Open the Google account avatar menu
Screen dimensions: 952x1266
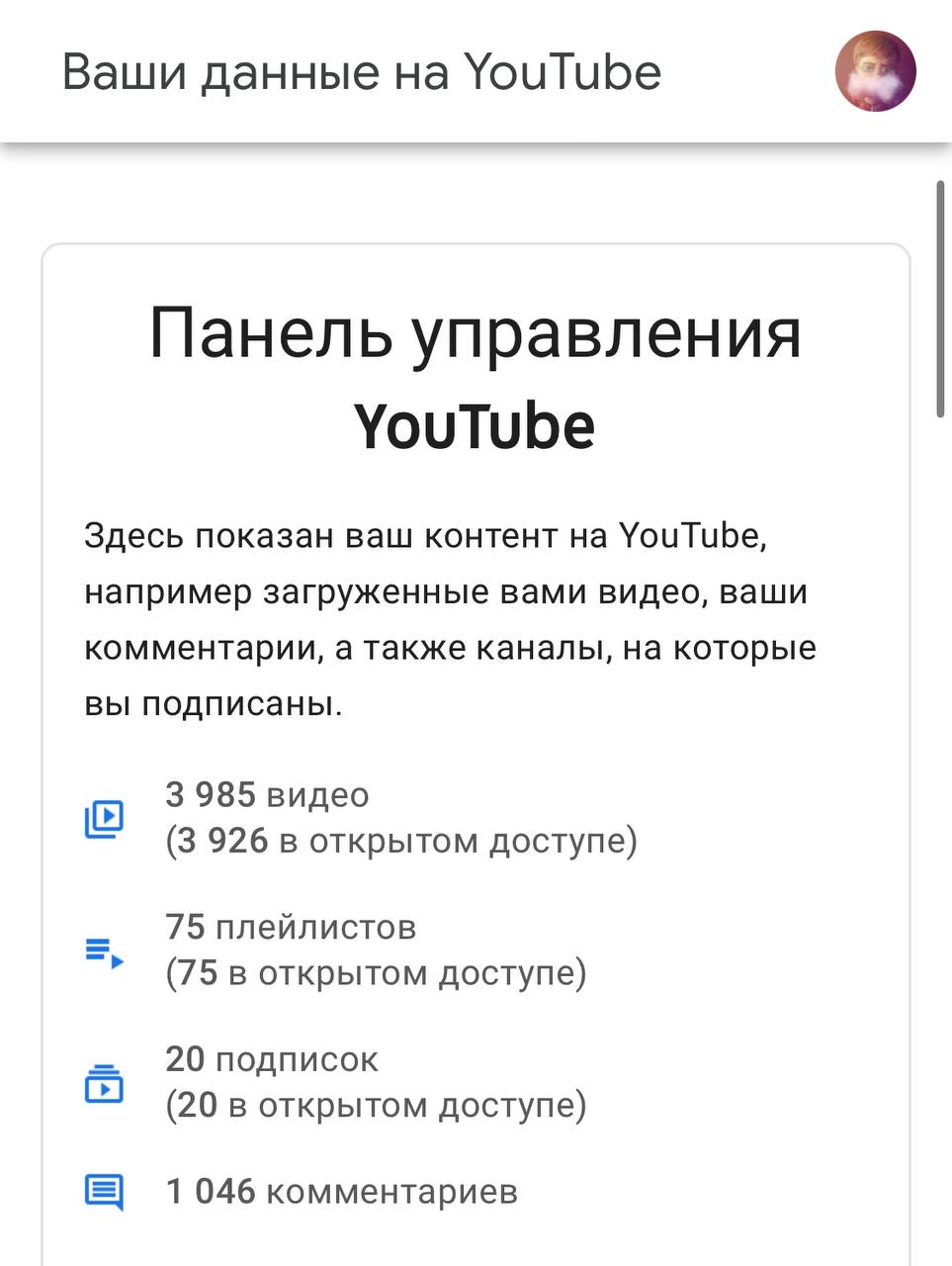[875, 71]
